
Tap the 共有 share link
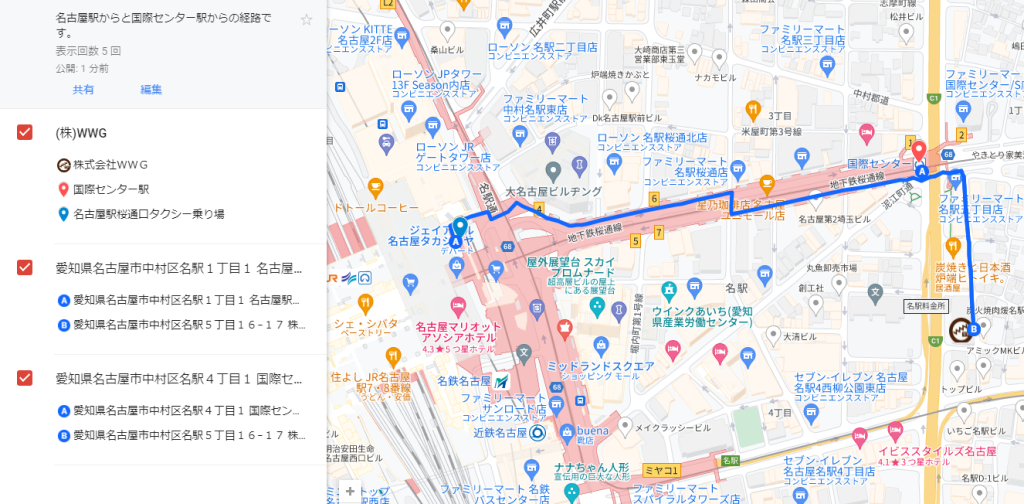[x=83, y=90]
